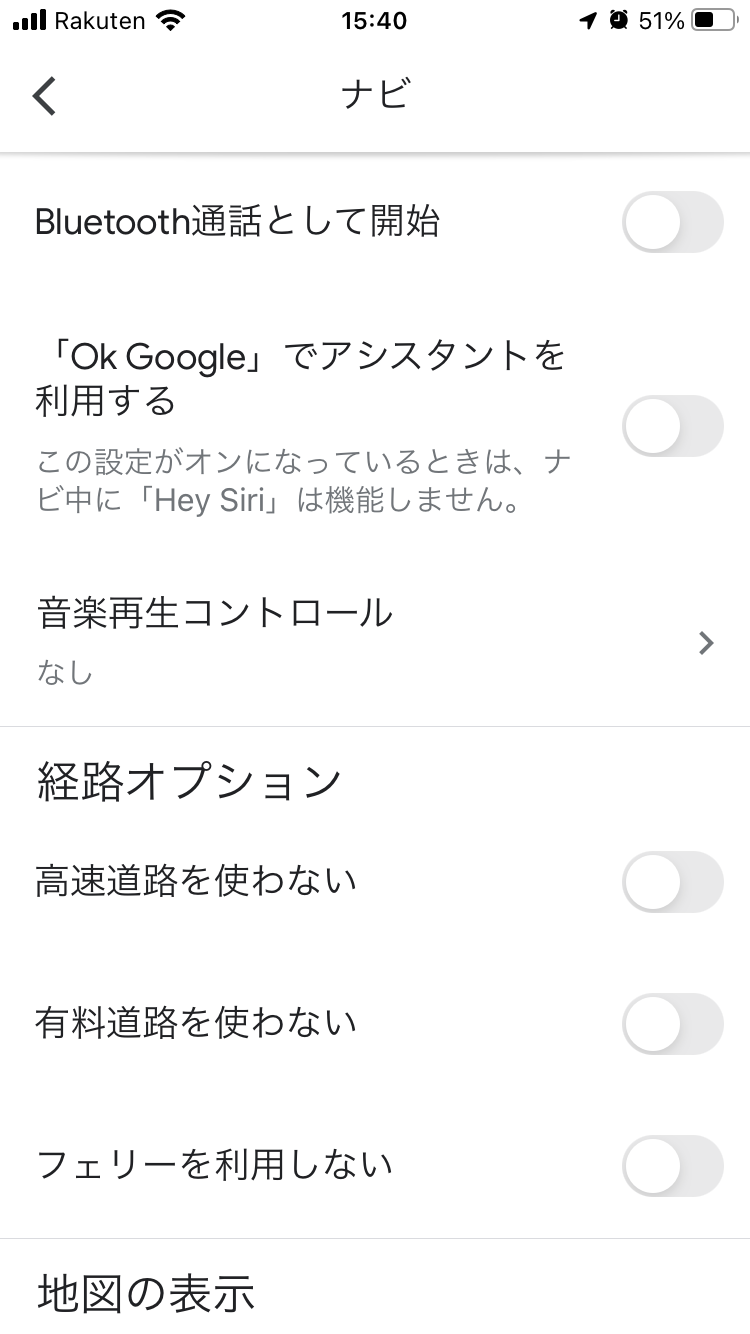Tap the 地図の表示 section label
This screenshot has width=750, height=1334.
point(146,1294)
